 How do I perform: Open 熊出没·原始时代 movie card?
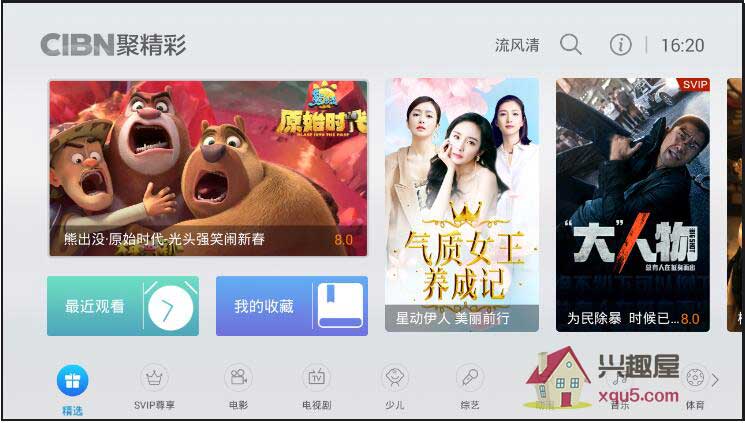pos(208,168)
